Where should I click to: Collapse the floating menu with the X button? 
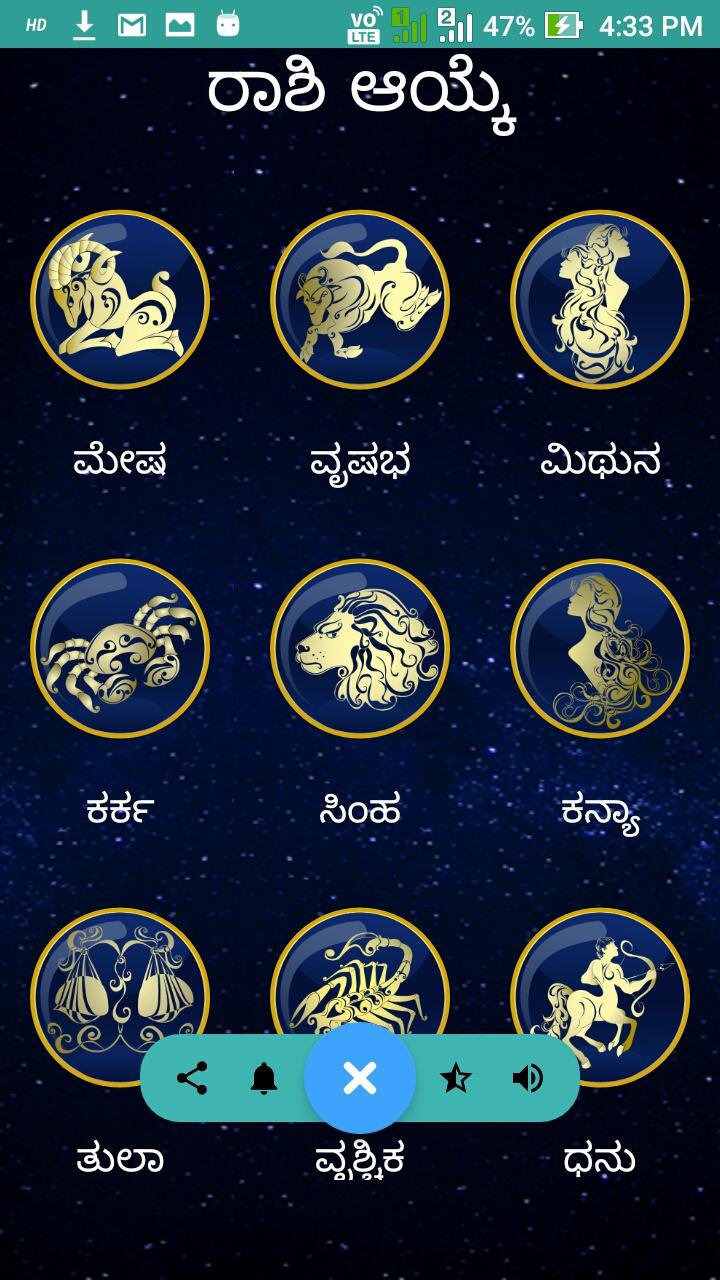click(360, 1079)
